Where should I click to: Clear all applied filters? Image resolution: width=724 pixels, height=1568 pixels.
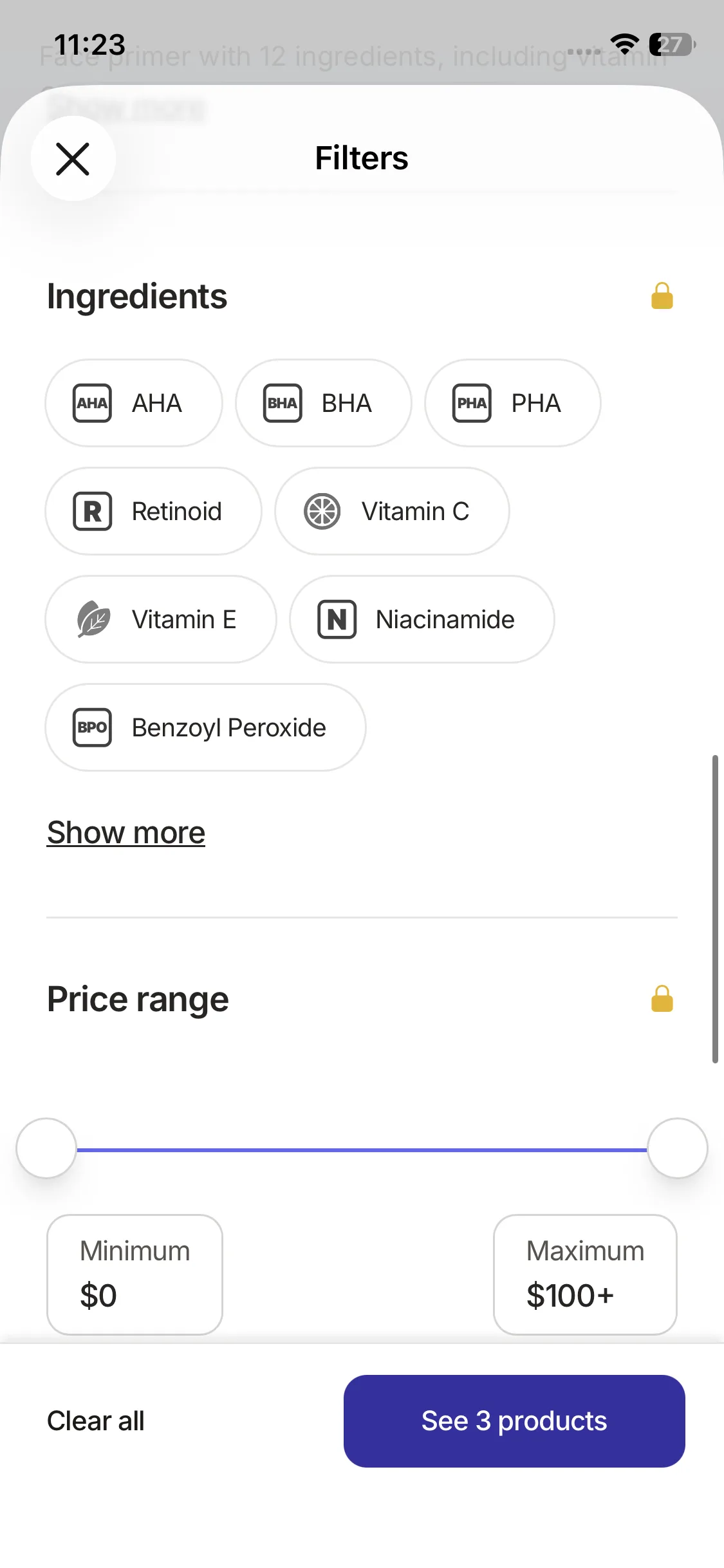coord(96,1421)
